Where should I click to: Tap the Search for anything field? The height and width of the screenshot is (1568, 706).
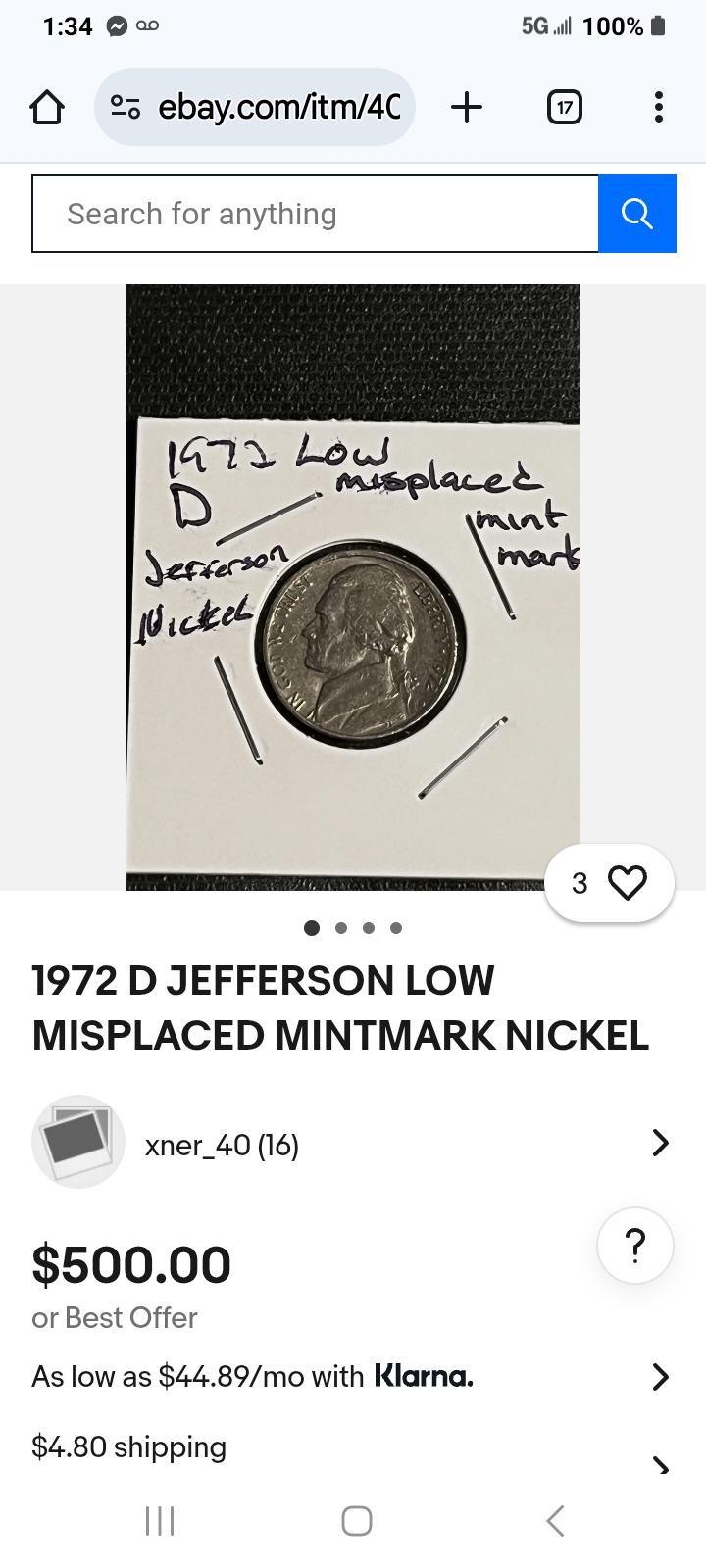click(314, 214)
